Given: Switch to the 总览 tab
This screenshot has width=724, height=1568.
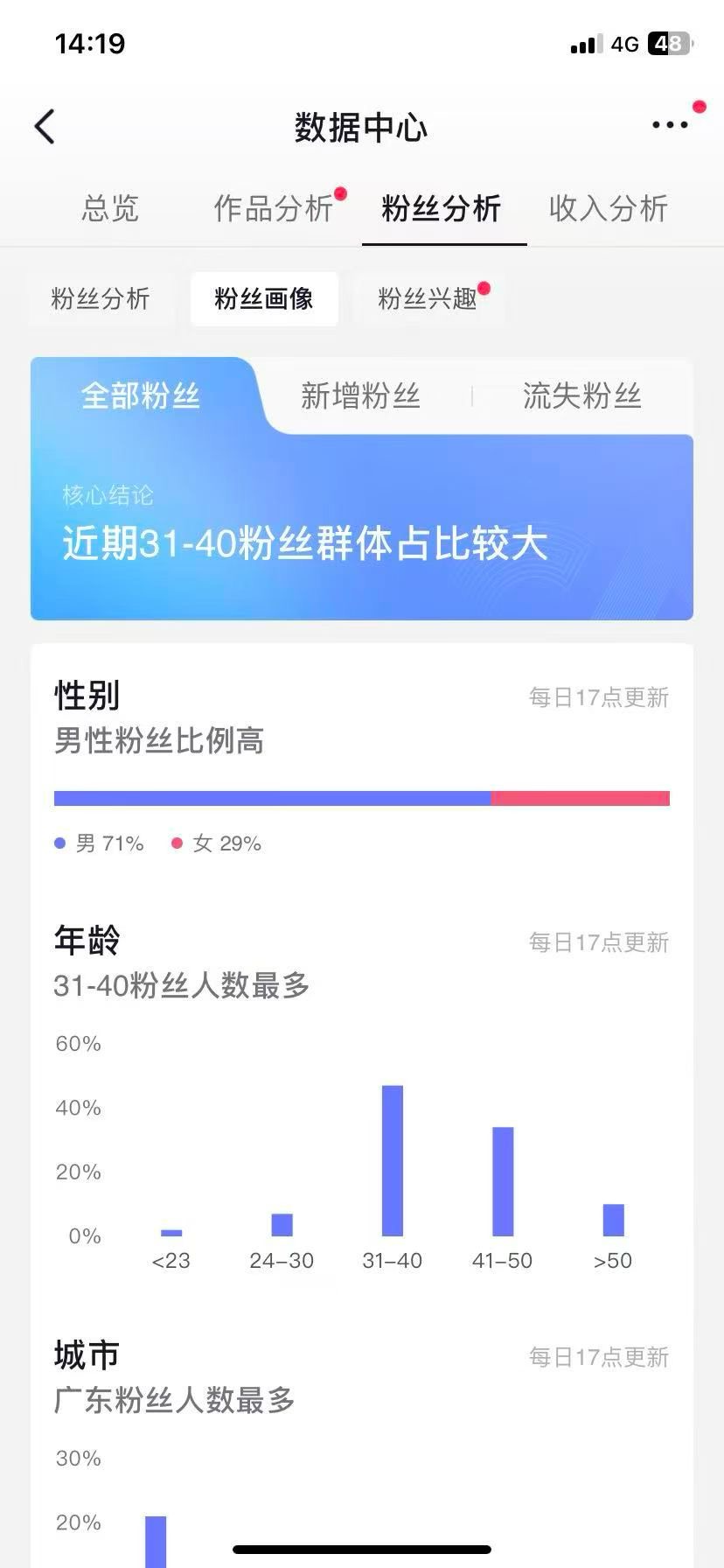Looking at the screenshot, I should point(110,208).
